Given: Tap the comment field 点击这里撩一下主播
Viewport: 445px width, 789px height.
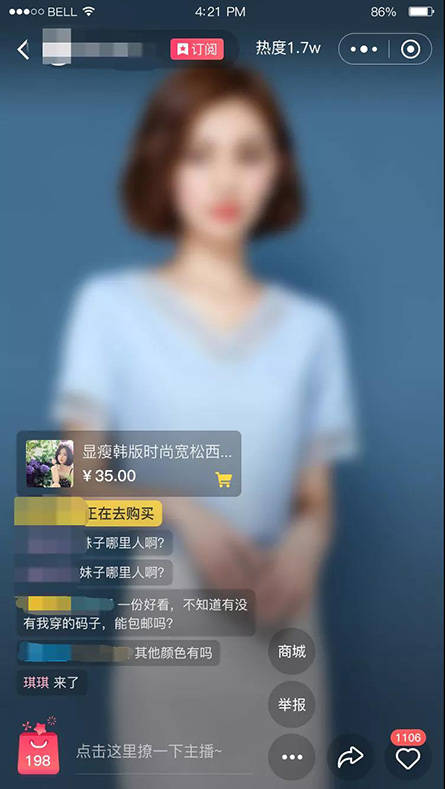Looking at the screenshot, I should [x=162, y=752].
